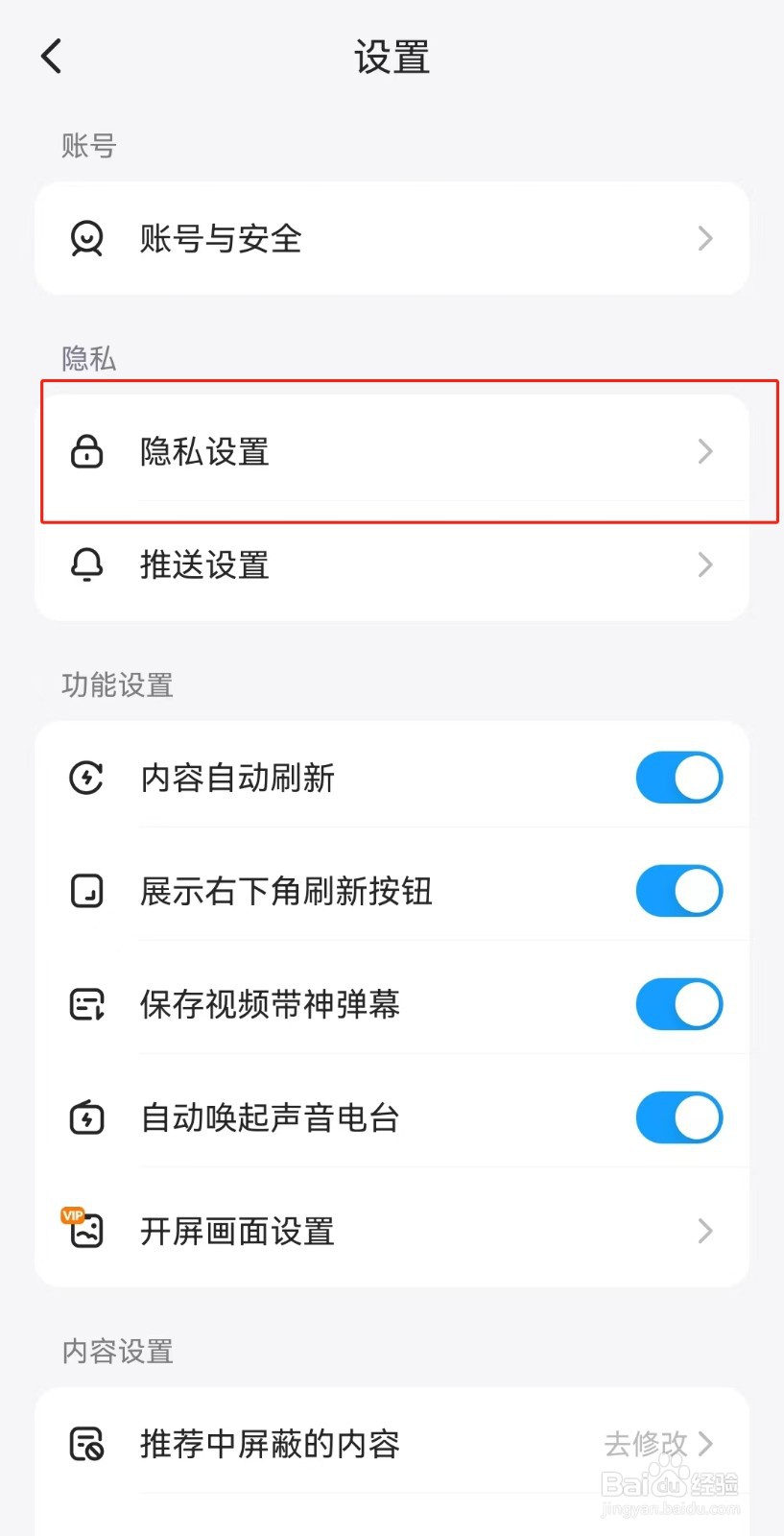Screen dimensions: 784x1536
Task: Turn off the 展示右下角刷新按钮 switch
Action: click(x=678, y=891)
